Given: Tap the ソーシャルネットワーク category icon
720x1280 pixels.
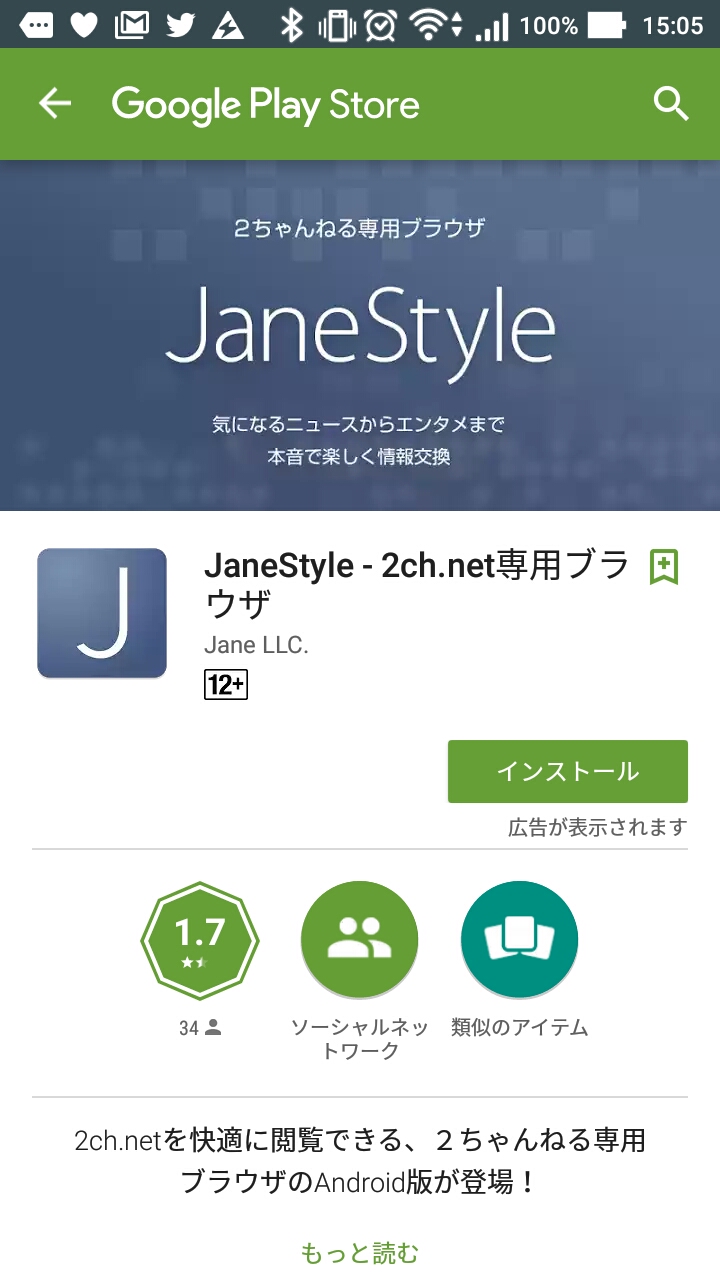Looking at the screenshot, I should pyautogui.click(x=359, y=939).
